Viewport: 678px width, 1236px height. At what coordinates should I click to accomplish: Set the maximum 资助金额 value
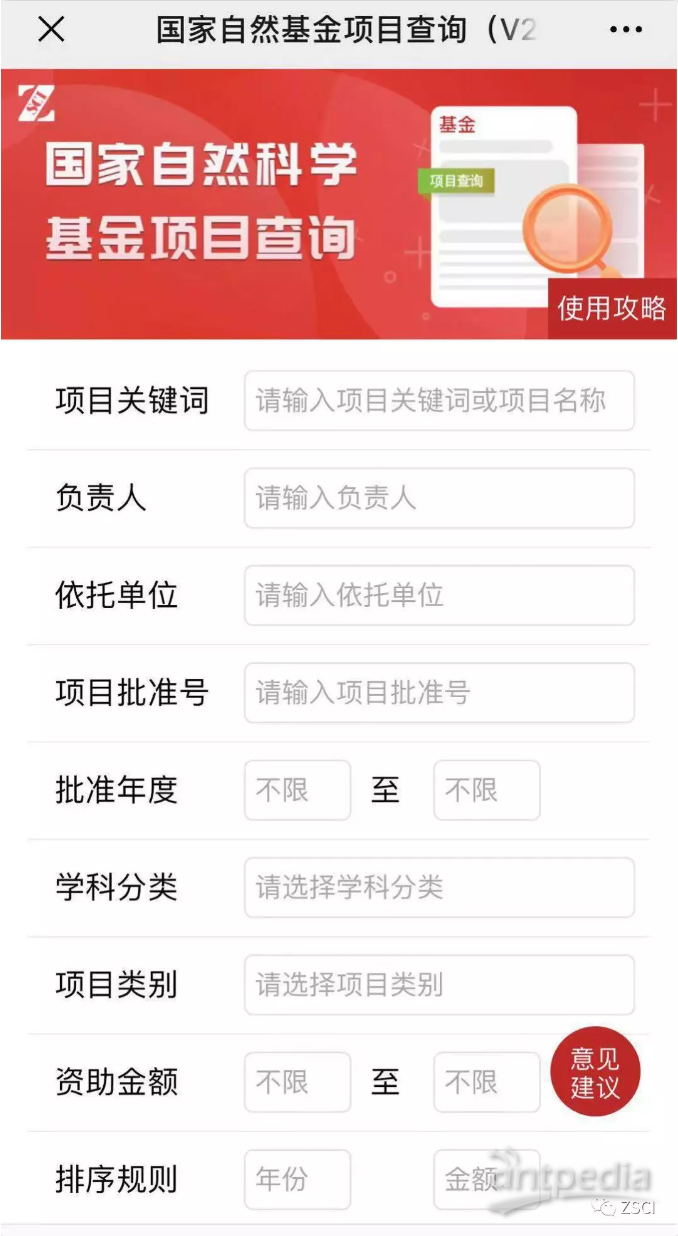point(487,1082)
